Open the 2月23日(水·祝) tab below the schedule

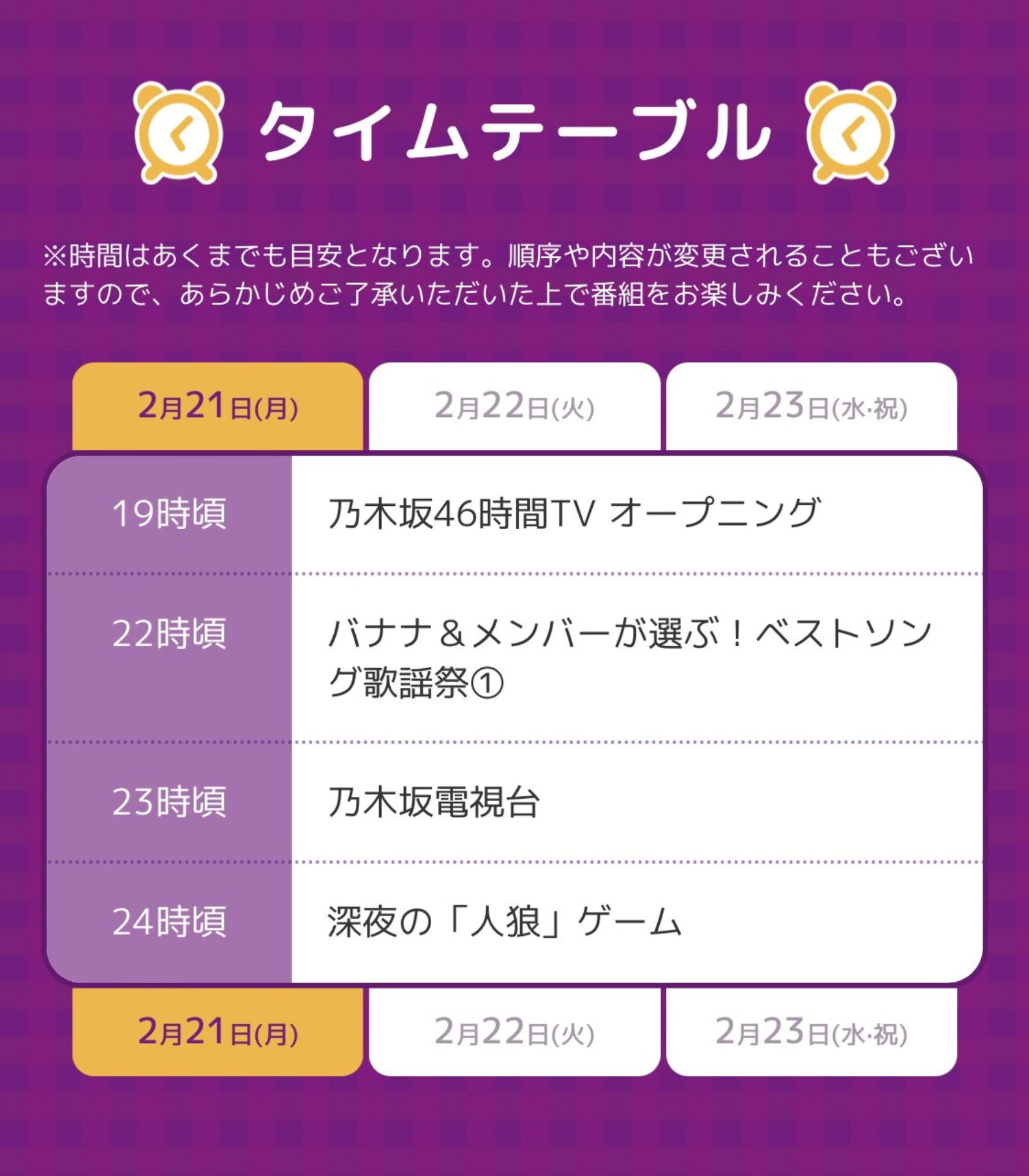(x=811, y=1032)
